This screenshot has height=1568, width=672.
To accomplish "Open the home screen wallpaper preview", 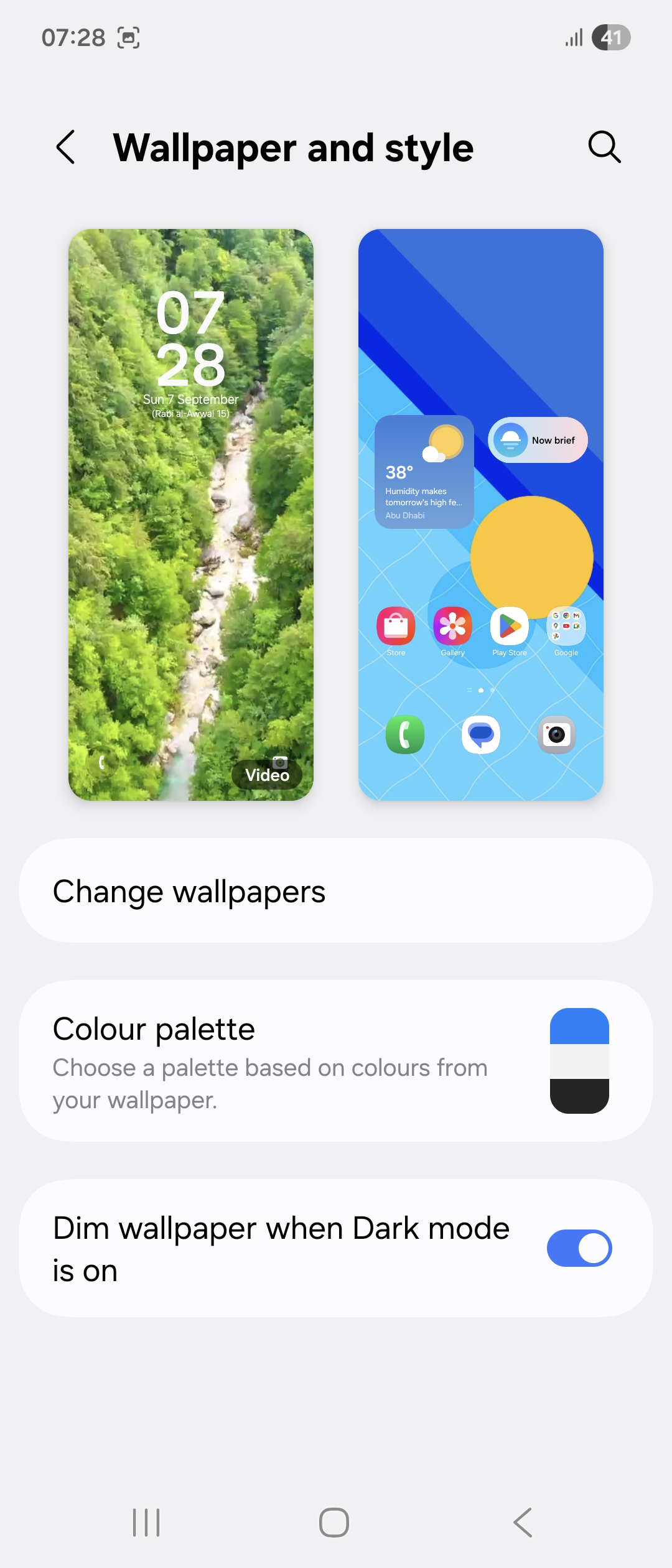I will coord(480,515).
